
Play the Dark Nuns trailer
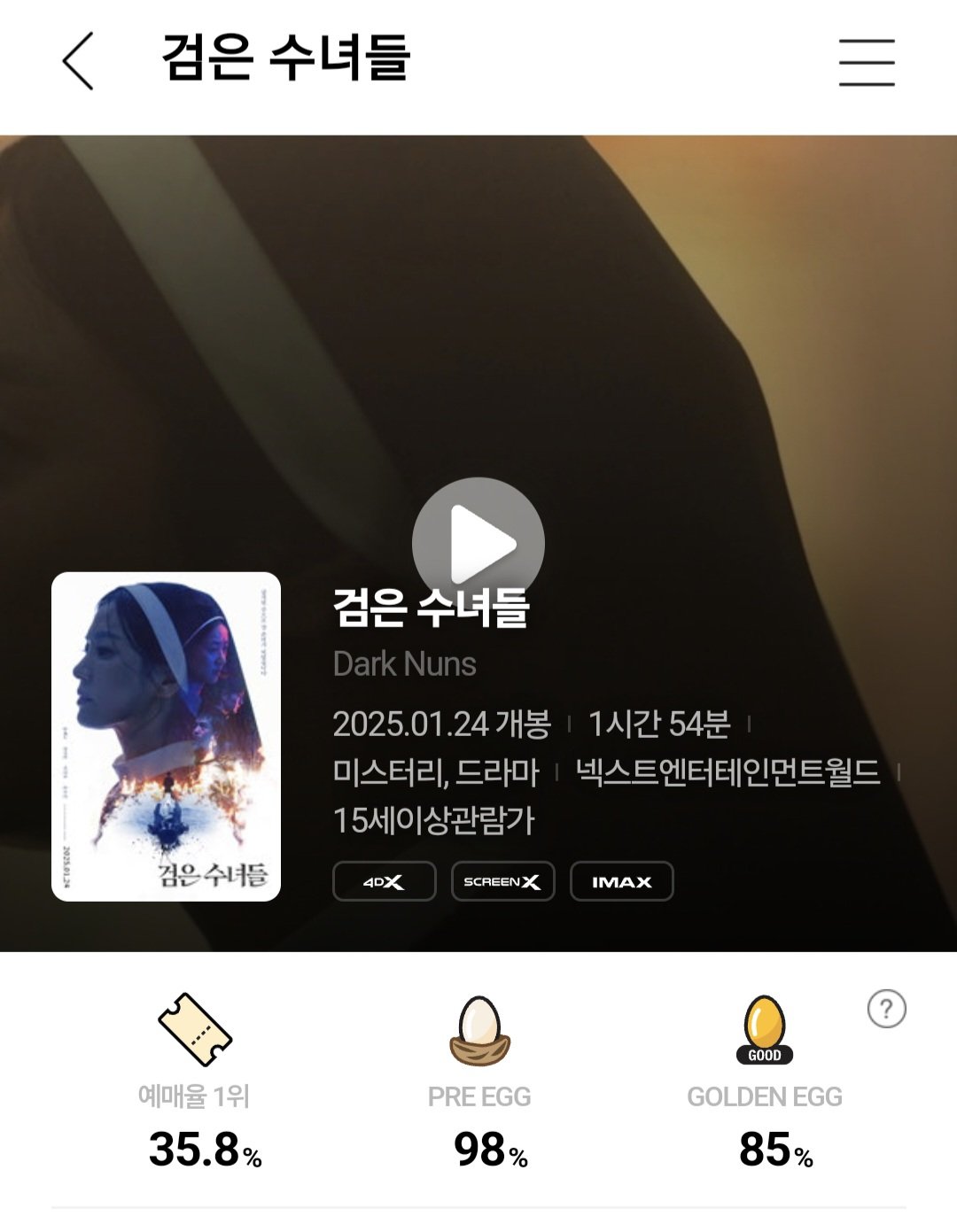[478, 544]
